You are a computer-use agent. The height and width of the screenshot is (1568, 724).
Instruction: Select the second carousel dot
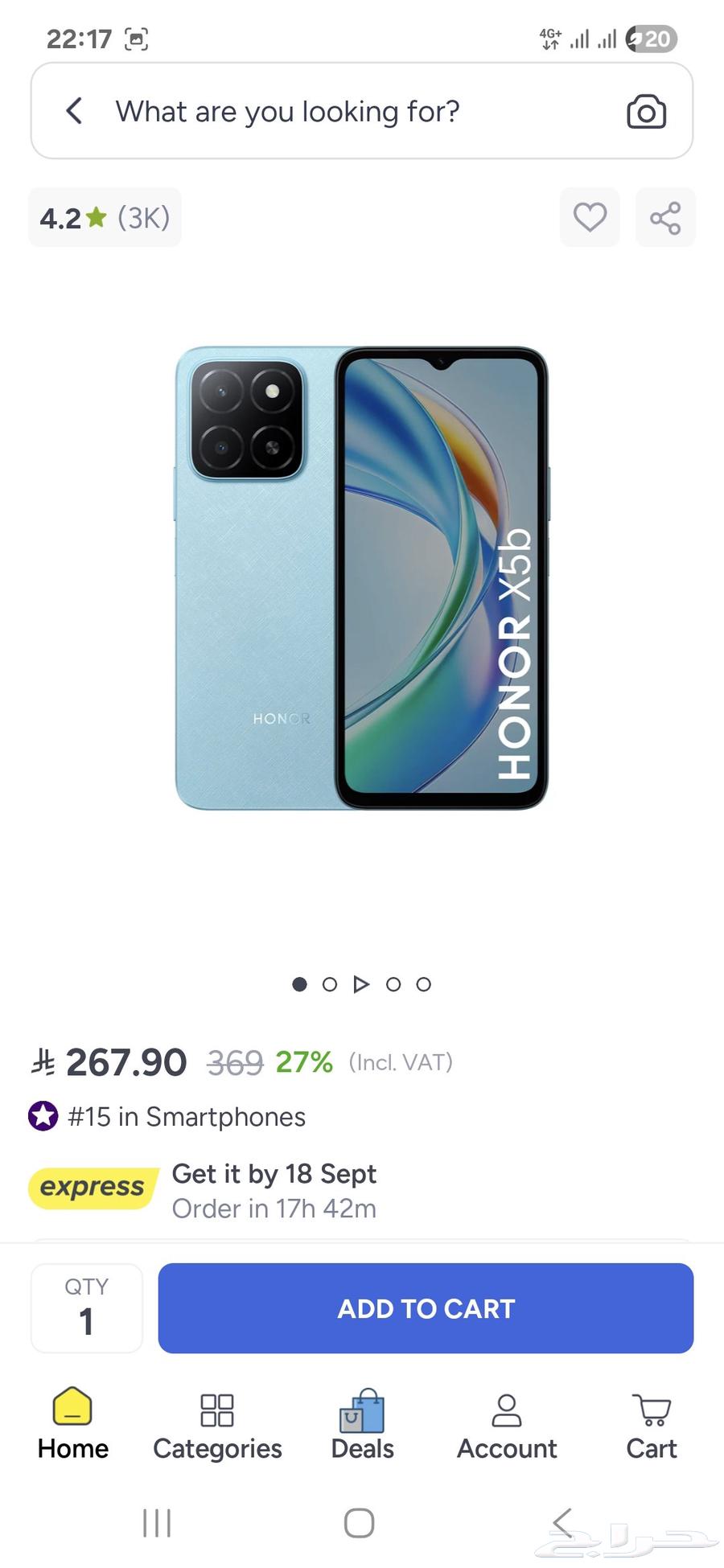click(329, 984)
